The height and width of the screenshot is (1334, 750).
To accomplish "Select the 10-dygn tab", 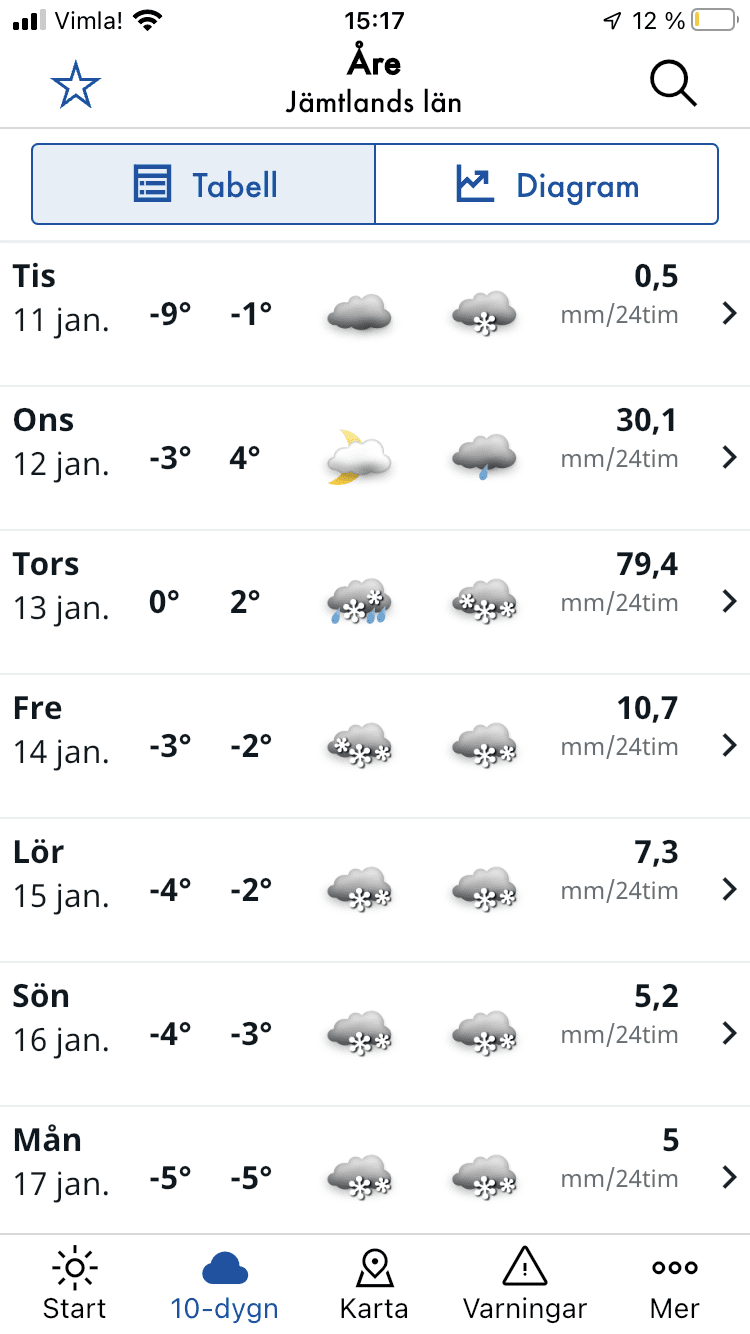I will point(225,1285).
